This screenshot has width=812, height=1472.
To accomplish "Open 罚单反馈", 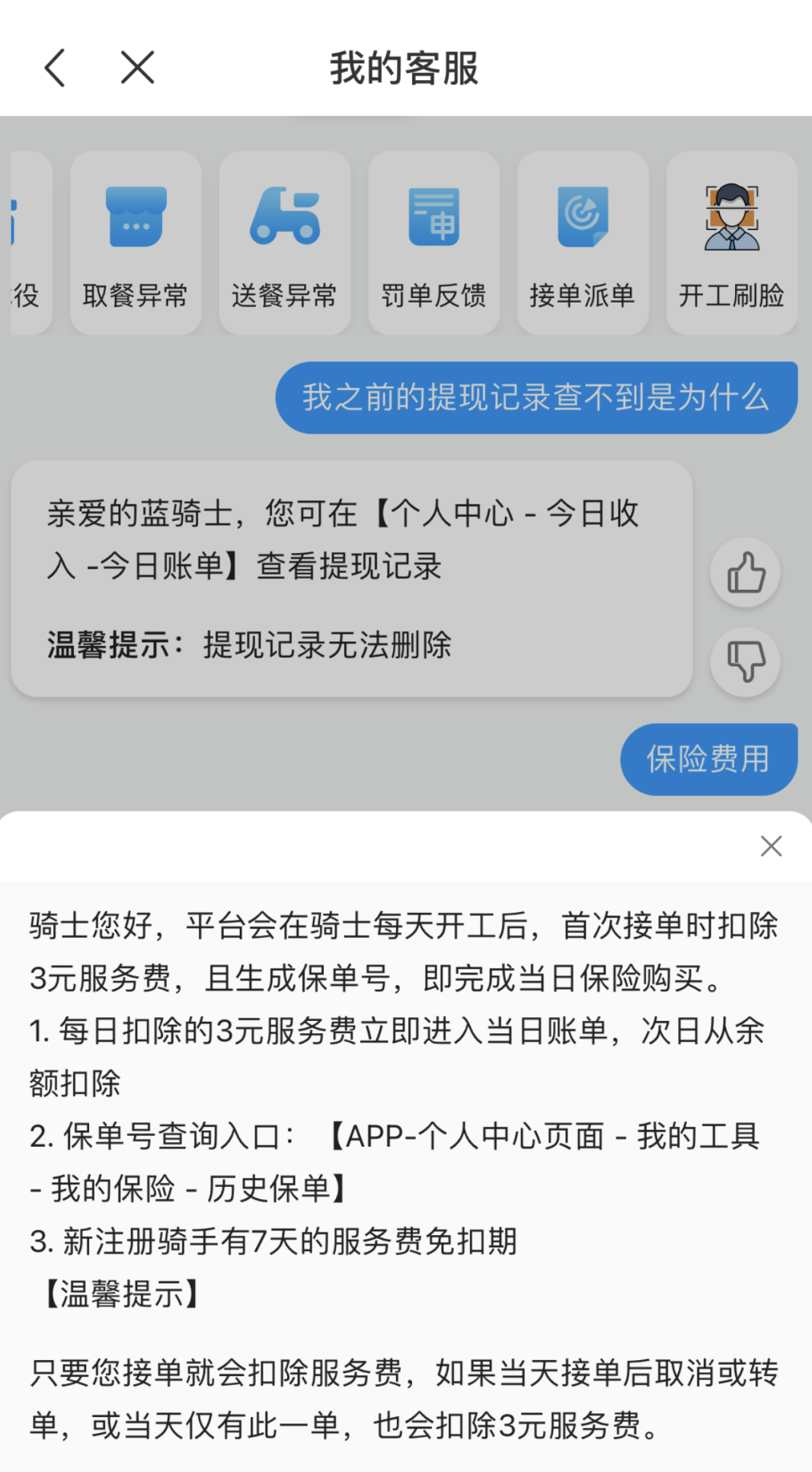I will (x=434, y=243).
